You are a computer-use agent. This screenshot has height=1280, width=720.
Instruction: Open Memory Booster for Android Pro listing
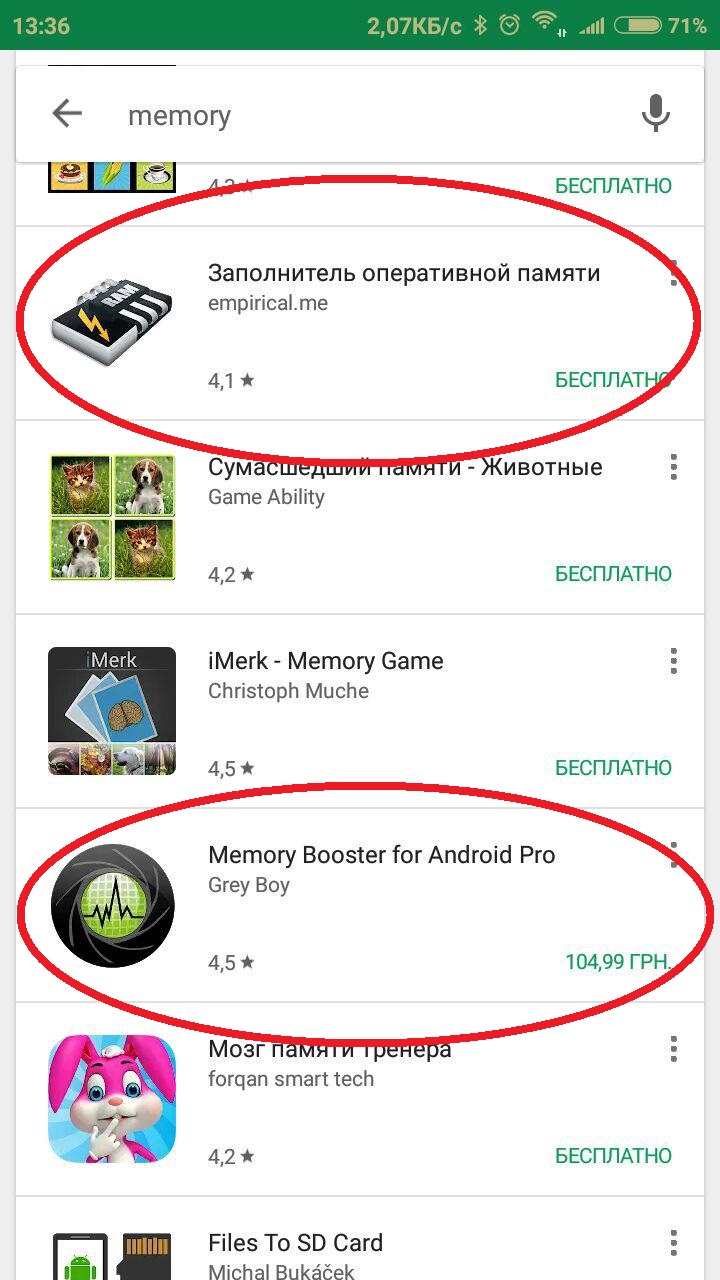click(x=381, y=855)
